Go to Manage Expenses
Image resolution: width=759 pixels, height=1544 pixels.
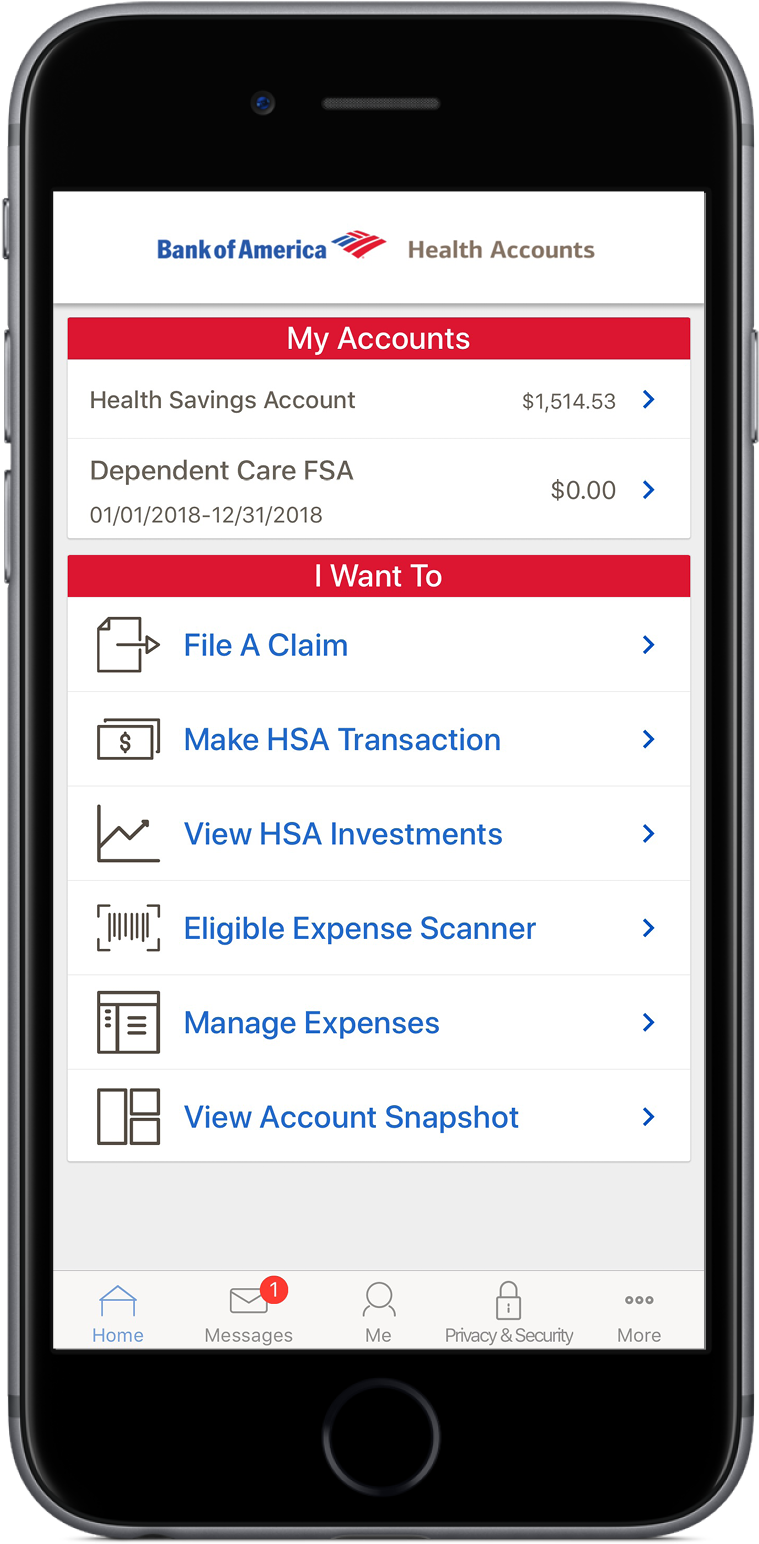coord(378,1023)
